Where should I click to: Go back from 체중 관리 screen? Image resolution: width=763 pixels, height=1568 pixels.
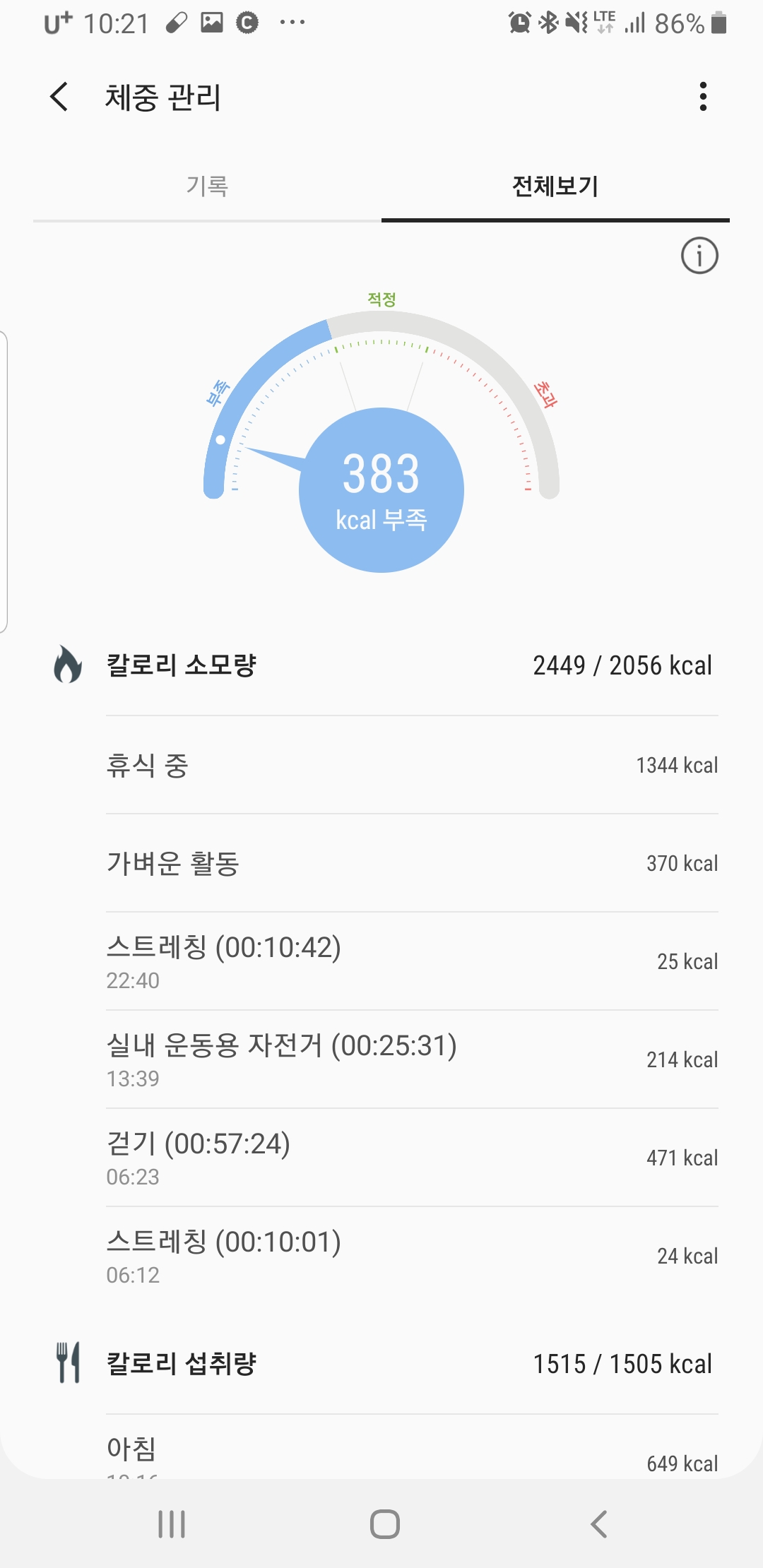click(59, 97)
